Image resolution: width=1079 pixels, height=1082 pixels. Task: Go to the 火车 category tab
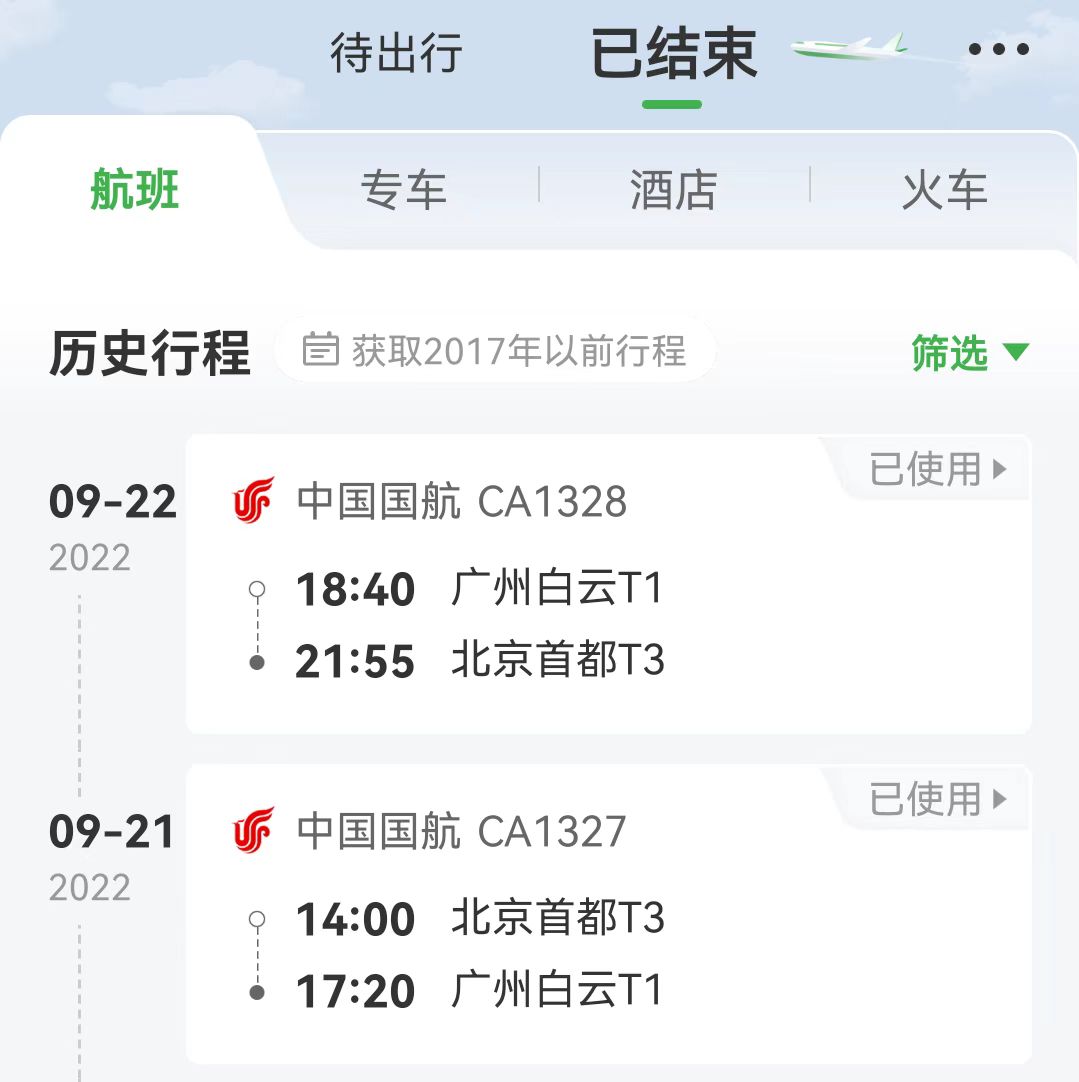[944, 190]
